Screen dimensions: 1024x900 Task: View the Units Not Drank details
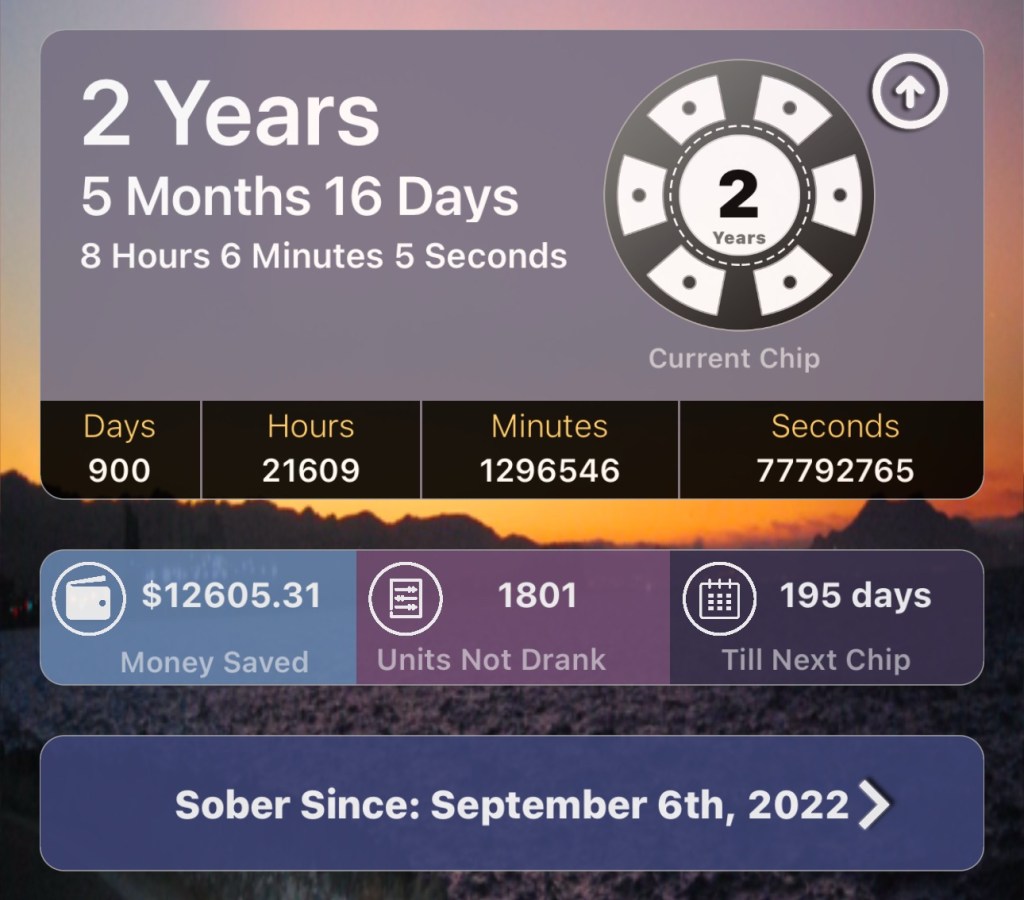pos(512,617)
